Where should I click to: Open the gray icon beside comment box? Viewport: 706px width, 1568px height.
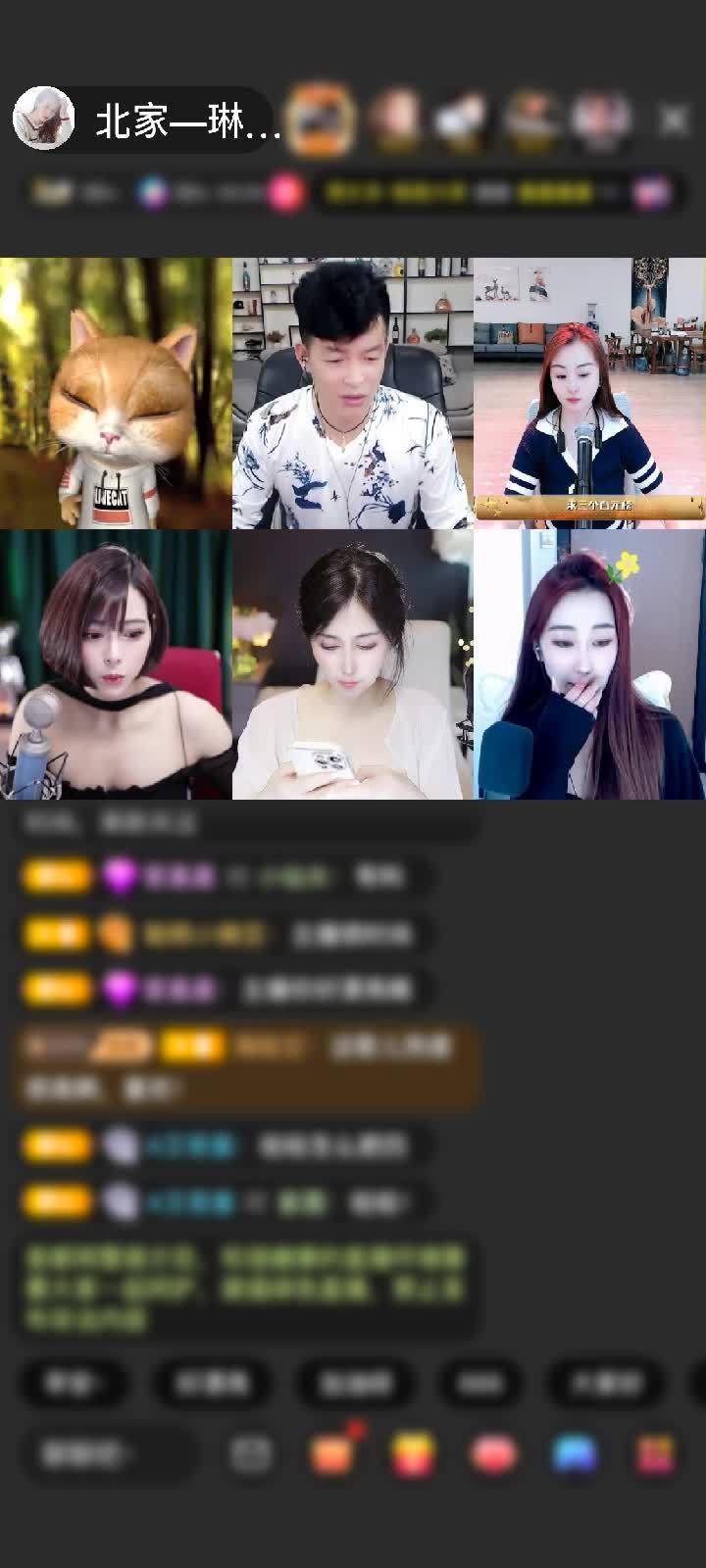(251, 1454)
